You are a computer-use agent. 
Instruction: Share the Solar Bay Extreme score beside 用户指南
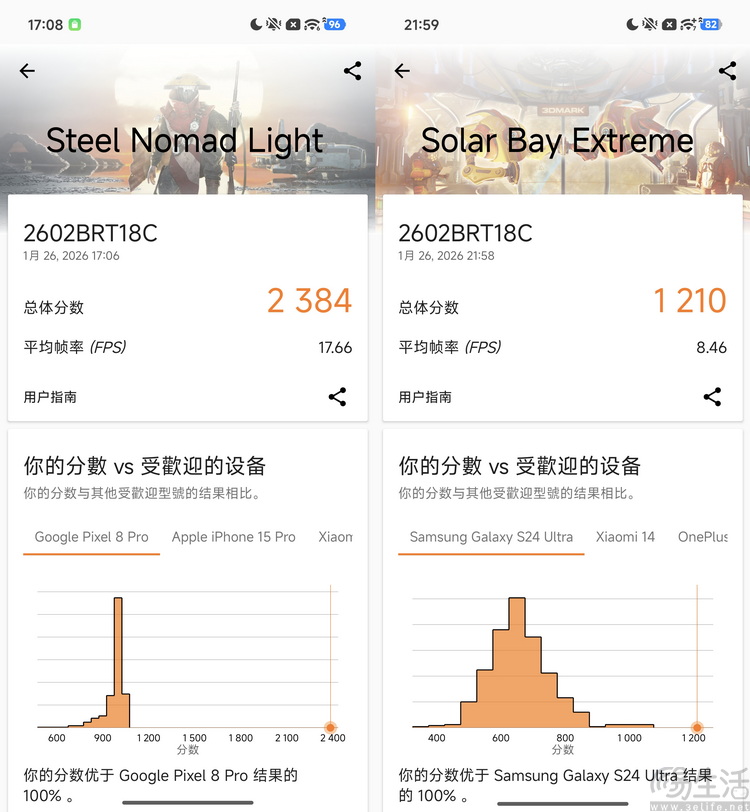coord(712,397)
